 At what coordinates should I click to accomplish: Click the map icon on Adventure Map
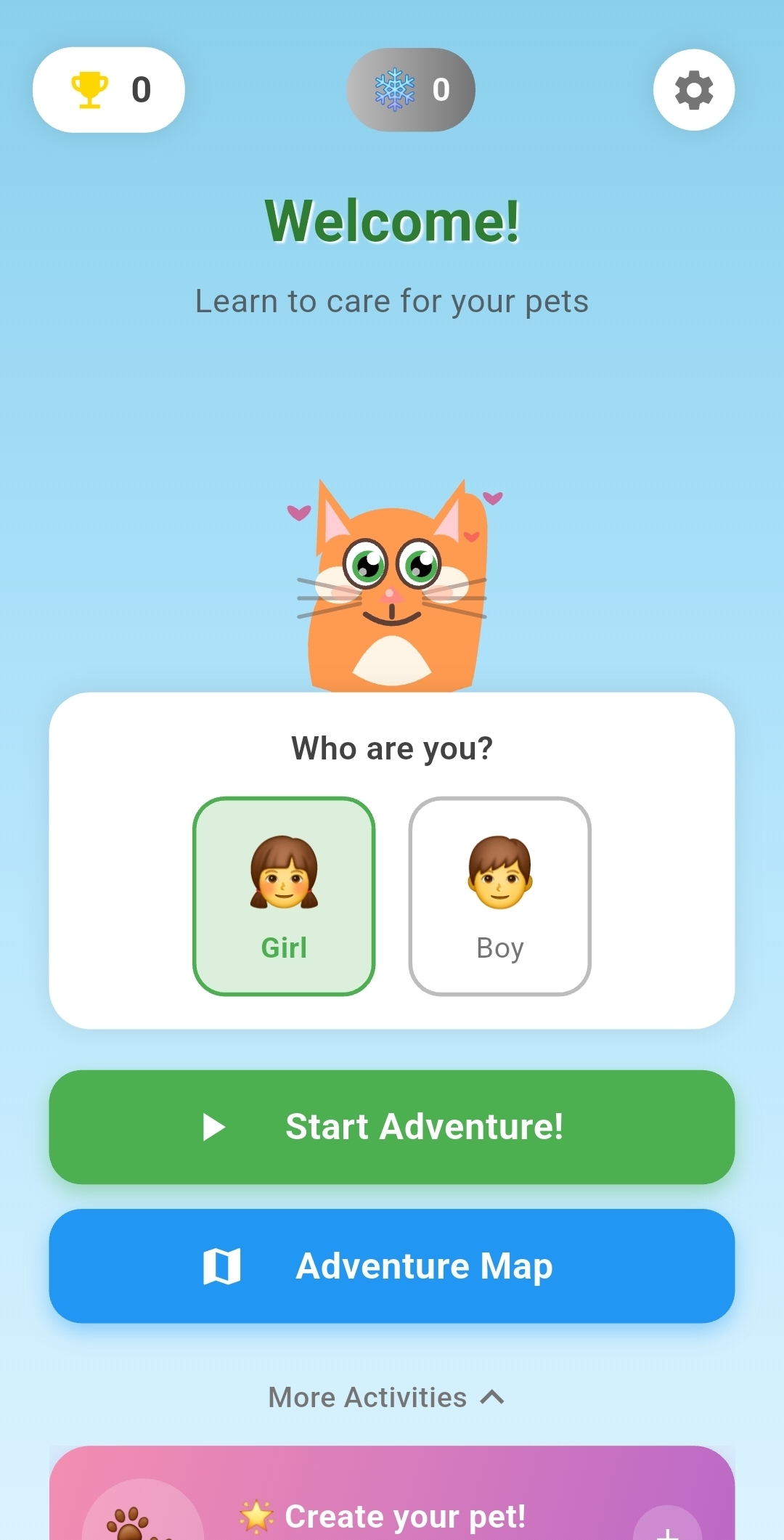pos(223,1266)
